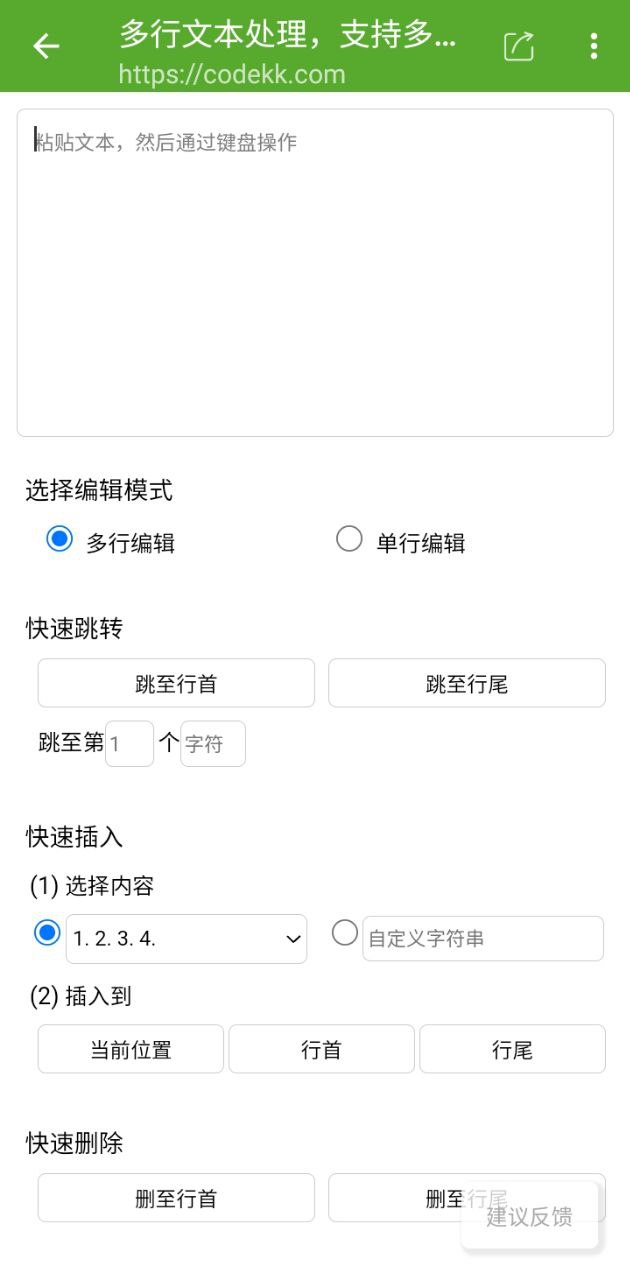
Task: Select 单行编辑 mode
Action: pyautogui.click(x=349, y=539)
